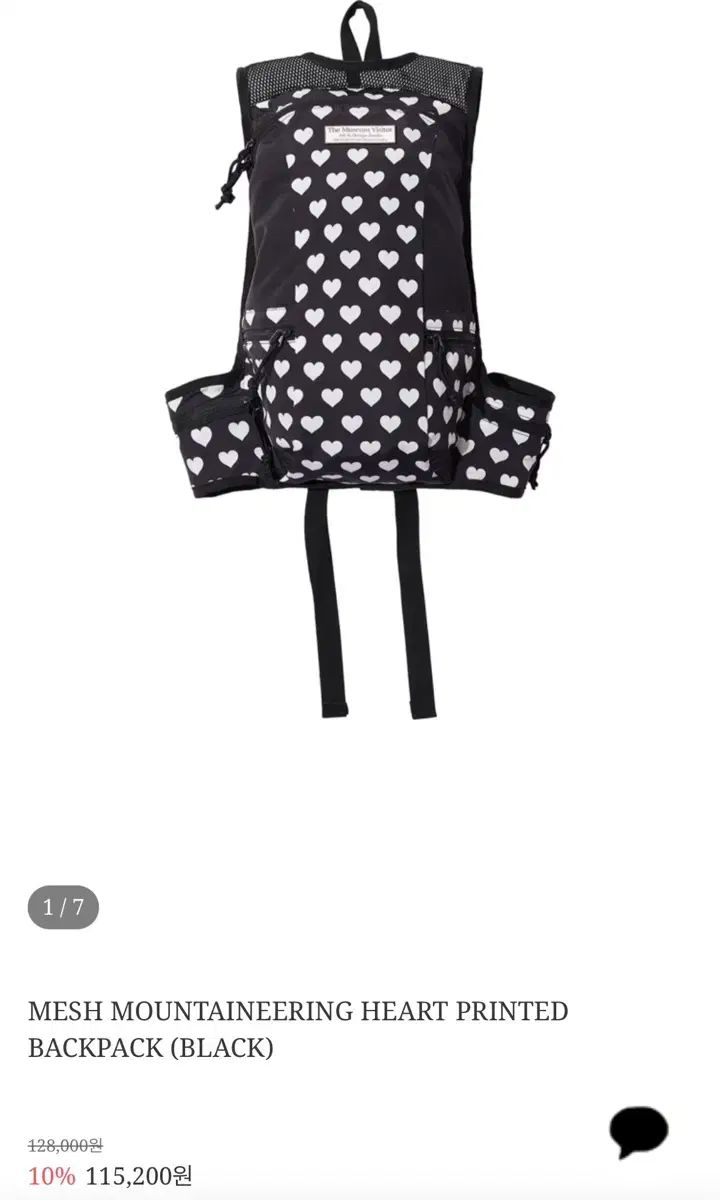
Task: Open the chat speech bubble button
Action: 638,1131
